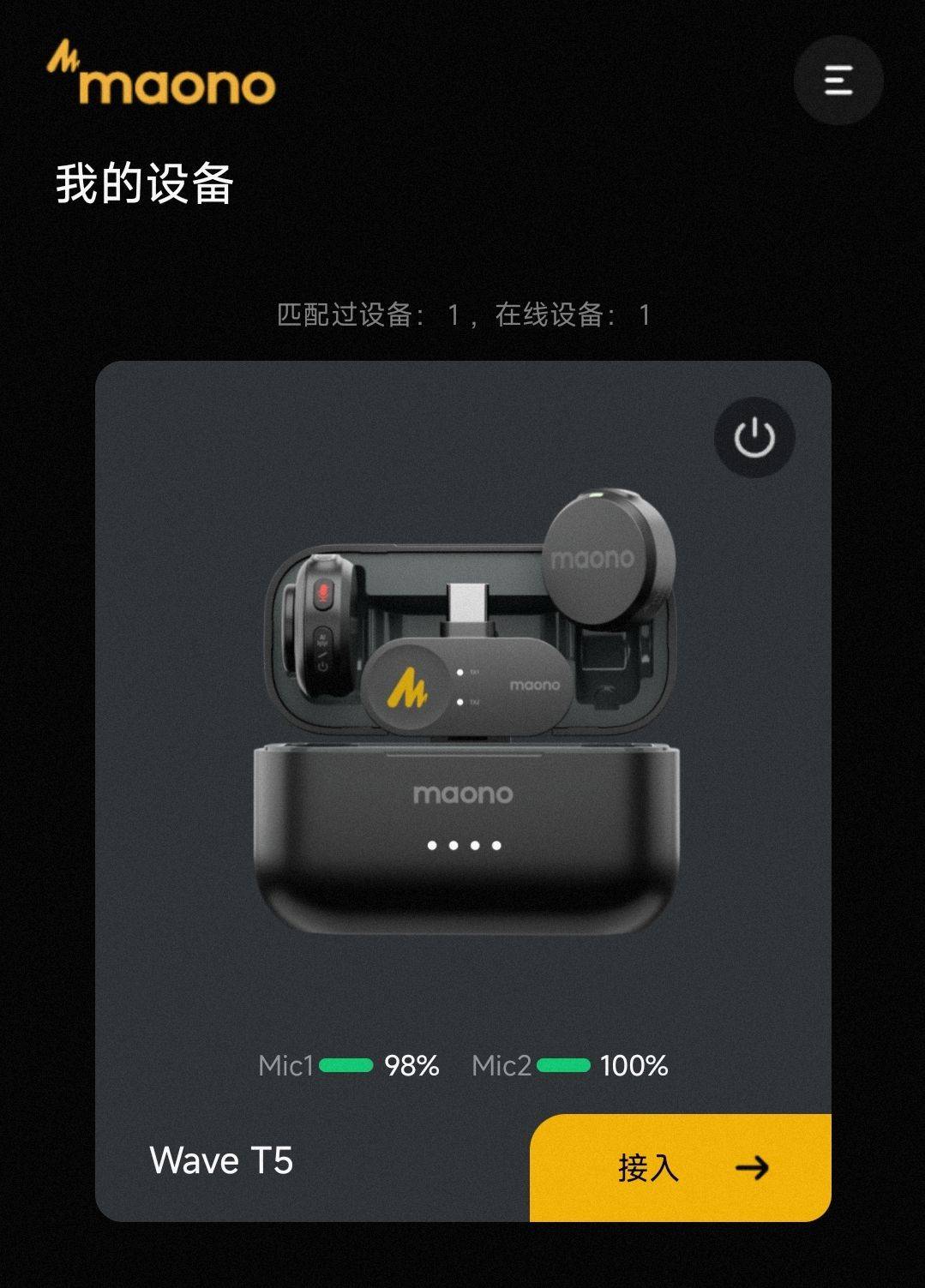Tap the yellow 接入 connect button
This screenshot has height=1288, width=925.
[681, 1167]
